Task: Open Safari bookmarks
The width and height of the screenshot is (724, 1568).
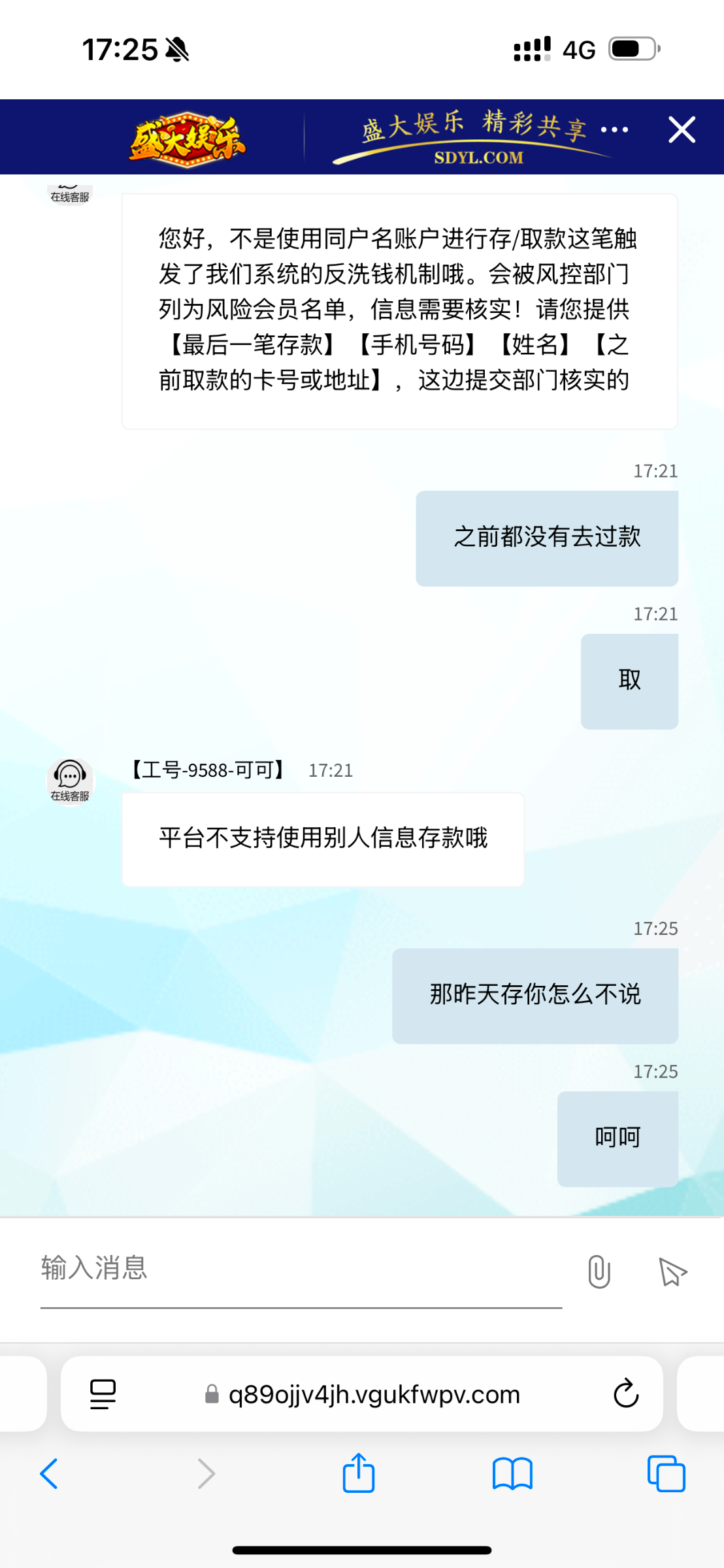Action: 512,1474
